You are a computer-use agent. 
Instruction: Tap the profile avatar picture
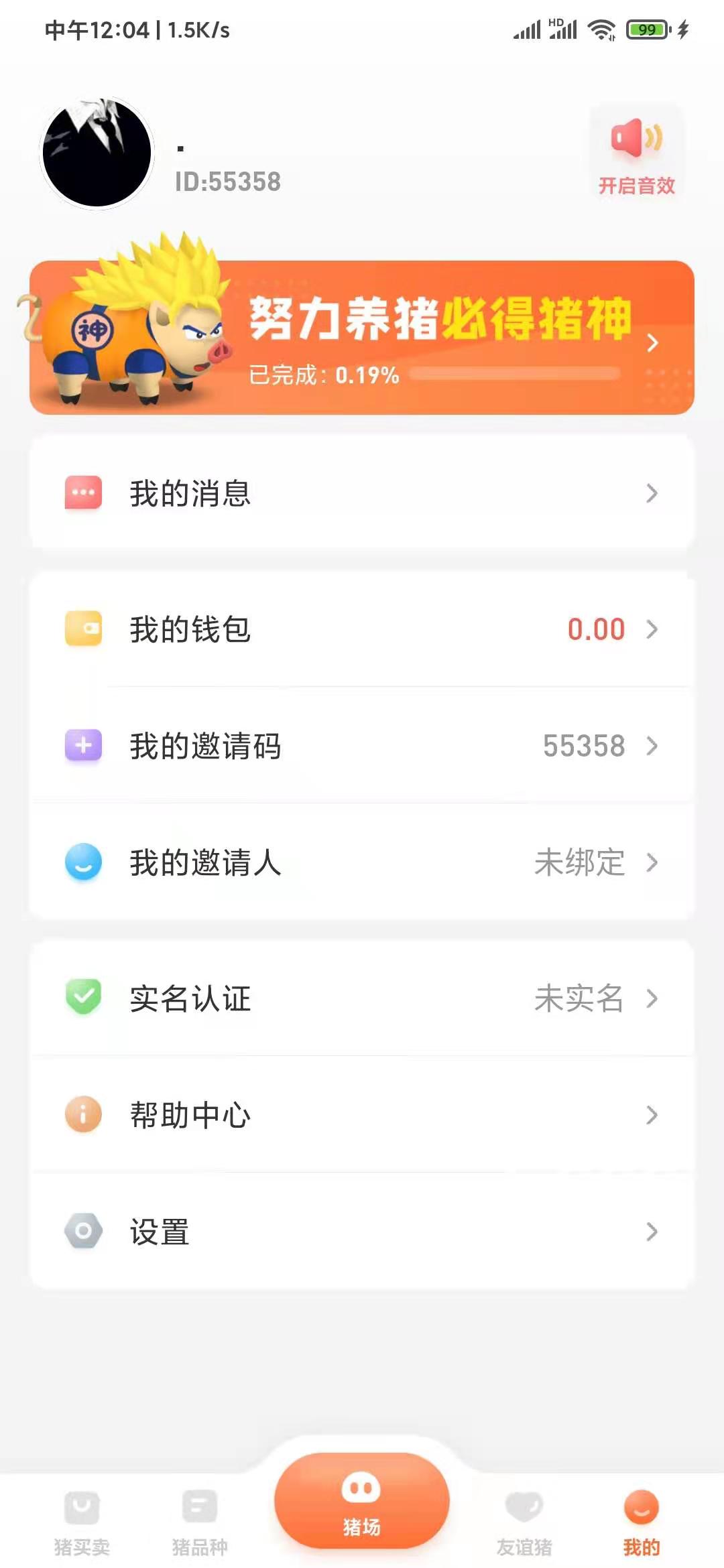[97, 153]
